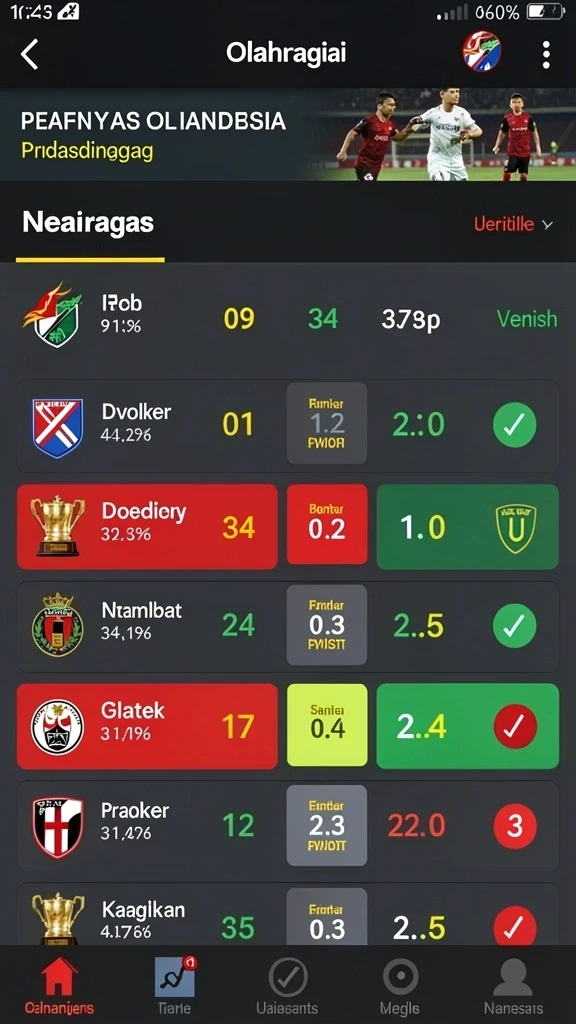Go back with the top-left arrow
Image resolution: width=576 pixels, height=1024 pixels.
pyautogui.click(x=29, y=54)
